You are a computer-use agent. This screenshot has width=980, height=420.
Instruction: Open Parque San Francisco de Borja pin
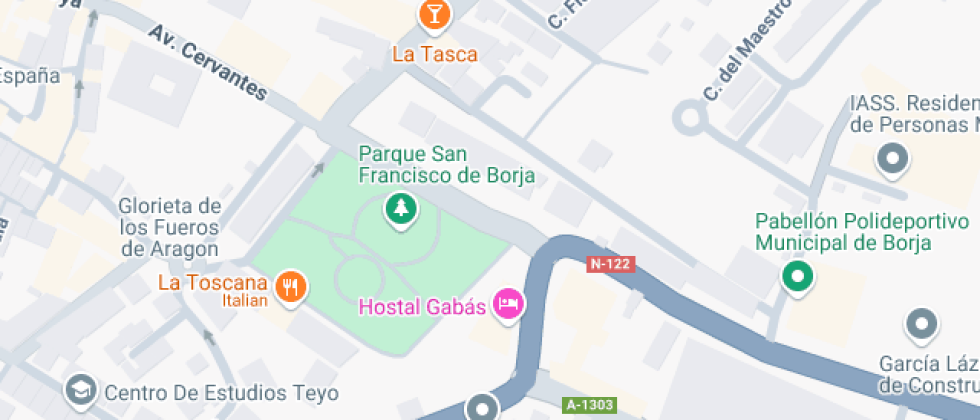(401, 209)
